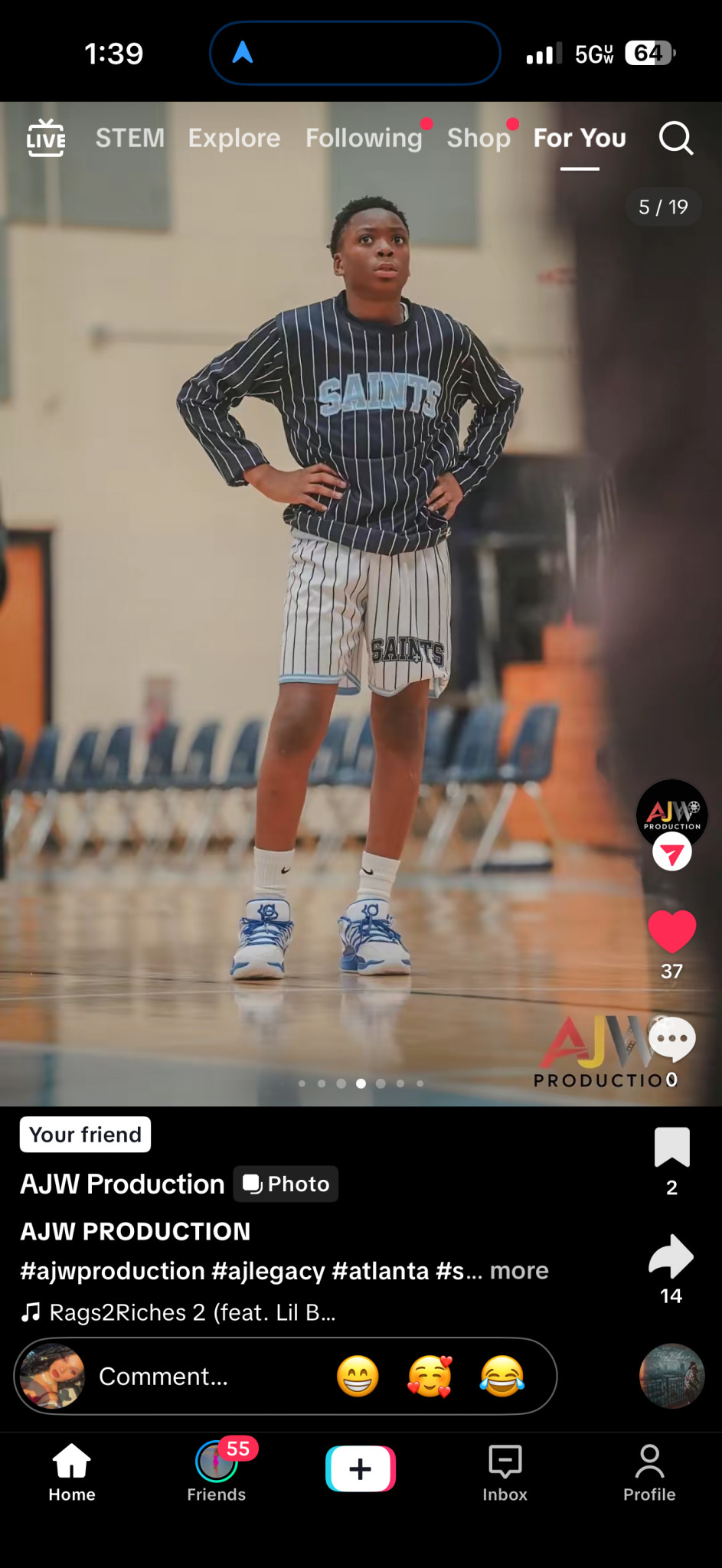Open the LIVE icon
This screenshot has width=722, height=1568.
tap(46, 138)
